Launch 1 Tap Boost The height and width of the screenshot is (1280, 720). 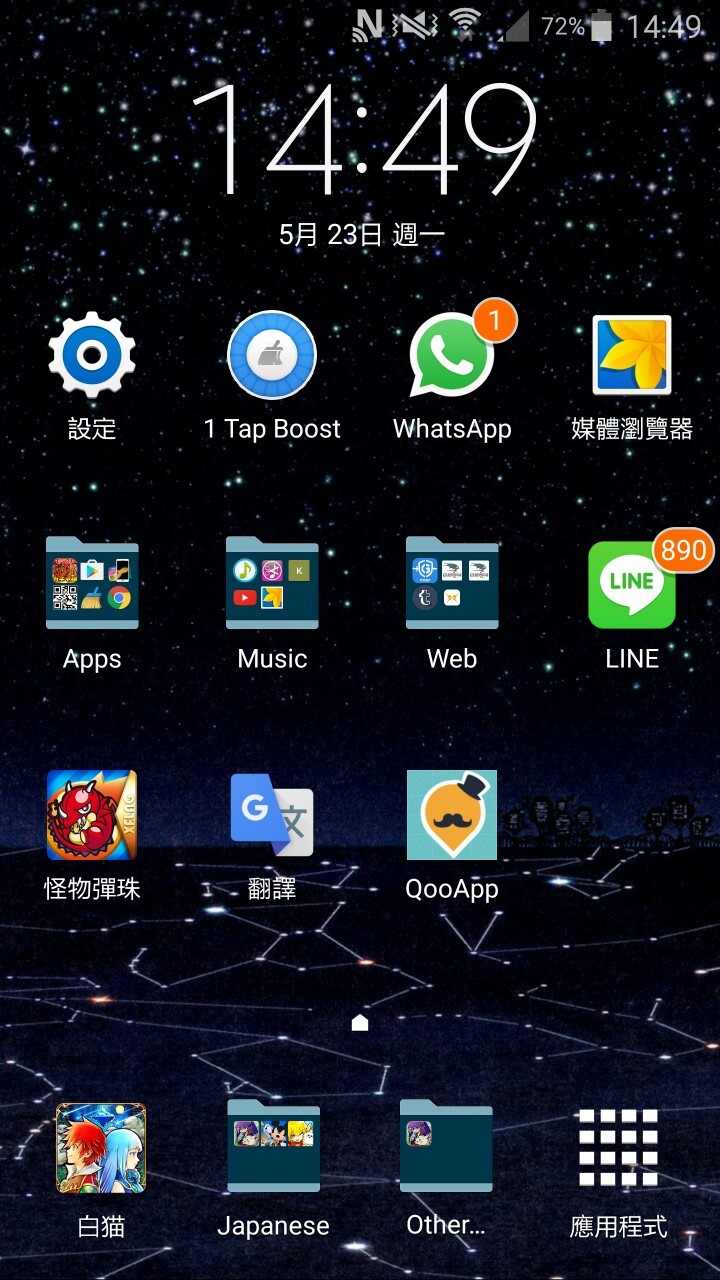272,357
